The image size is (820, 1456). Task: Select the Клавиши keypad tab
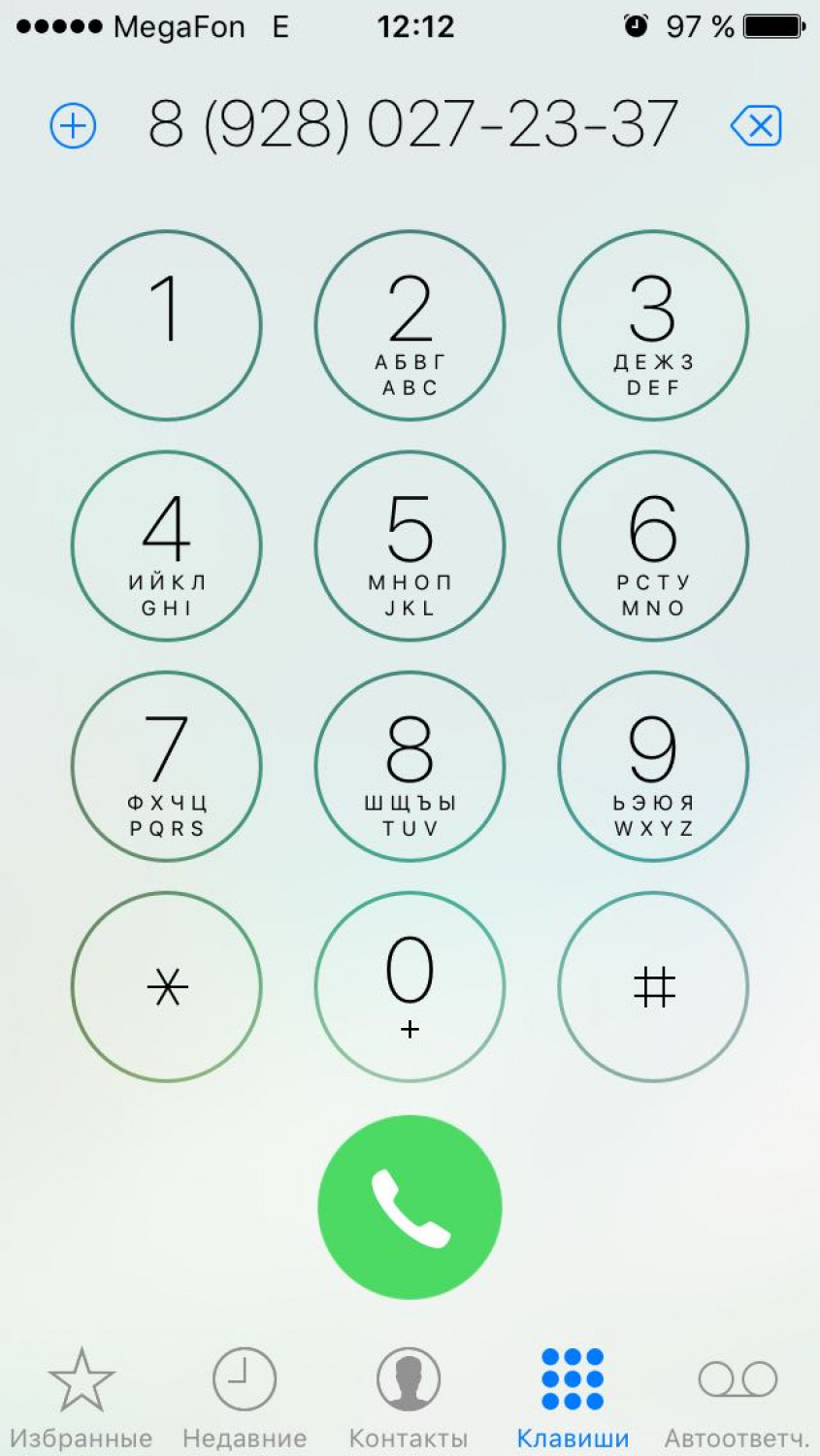point(573,1398)
